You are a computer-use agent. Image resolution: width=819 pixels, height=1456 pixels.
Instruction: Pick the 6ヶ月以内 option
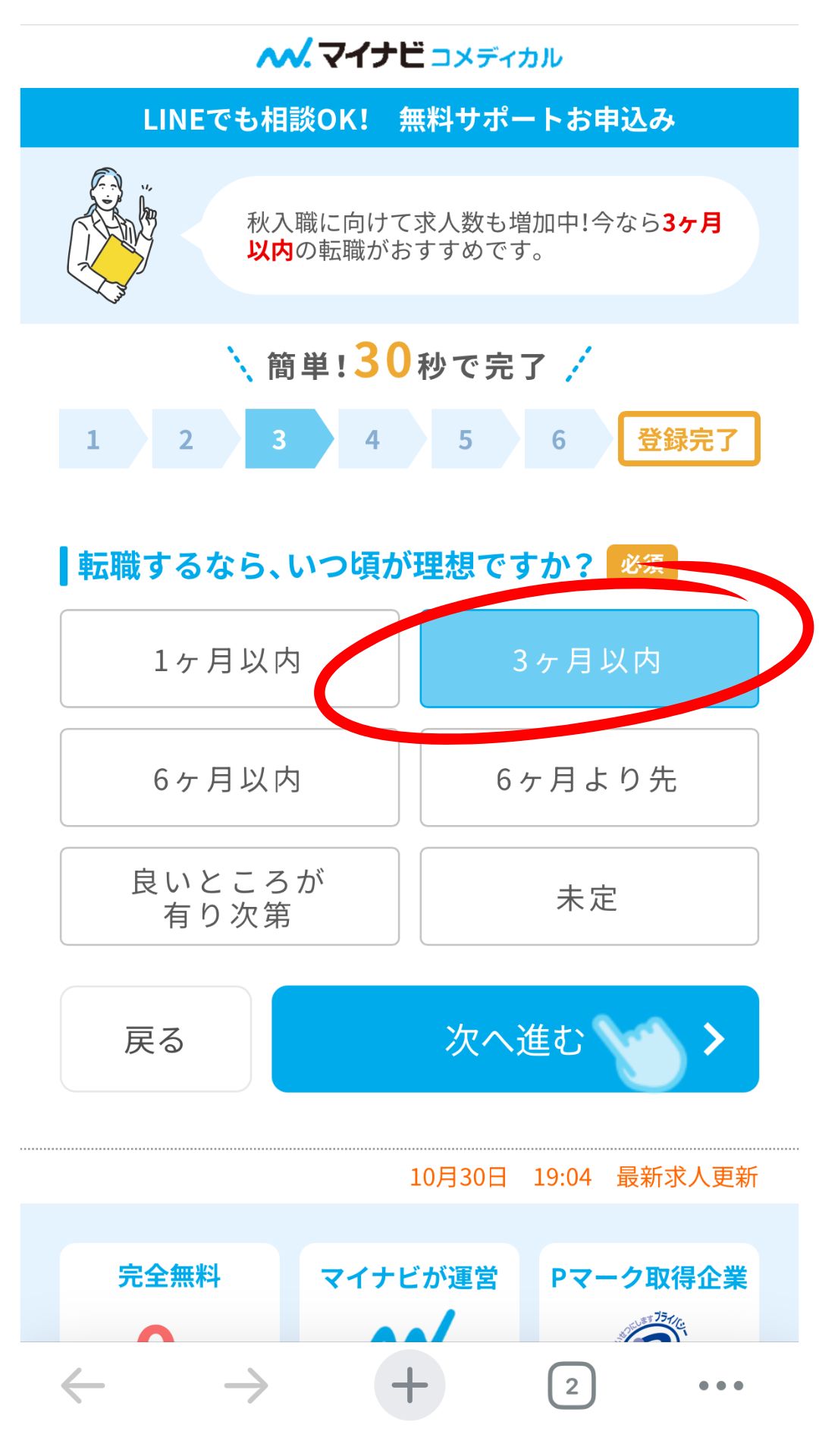coord(229,777)
